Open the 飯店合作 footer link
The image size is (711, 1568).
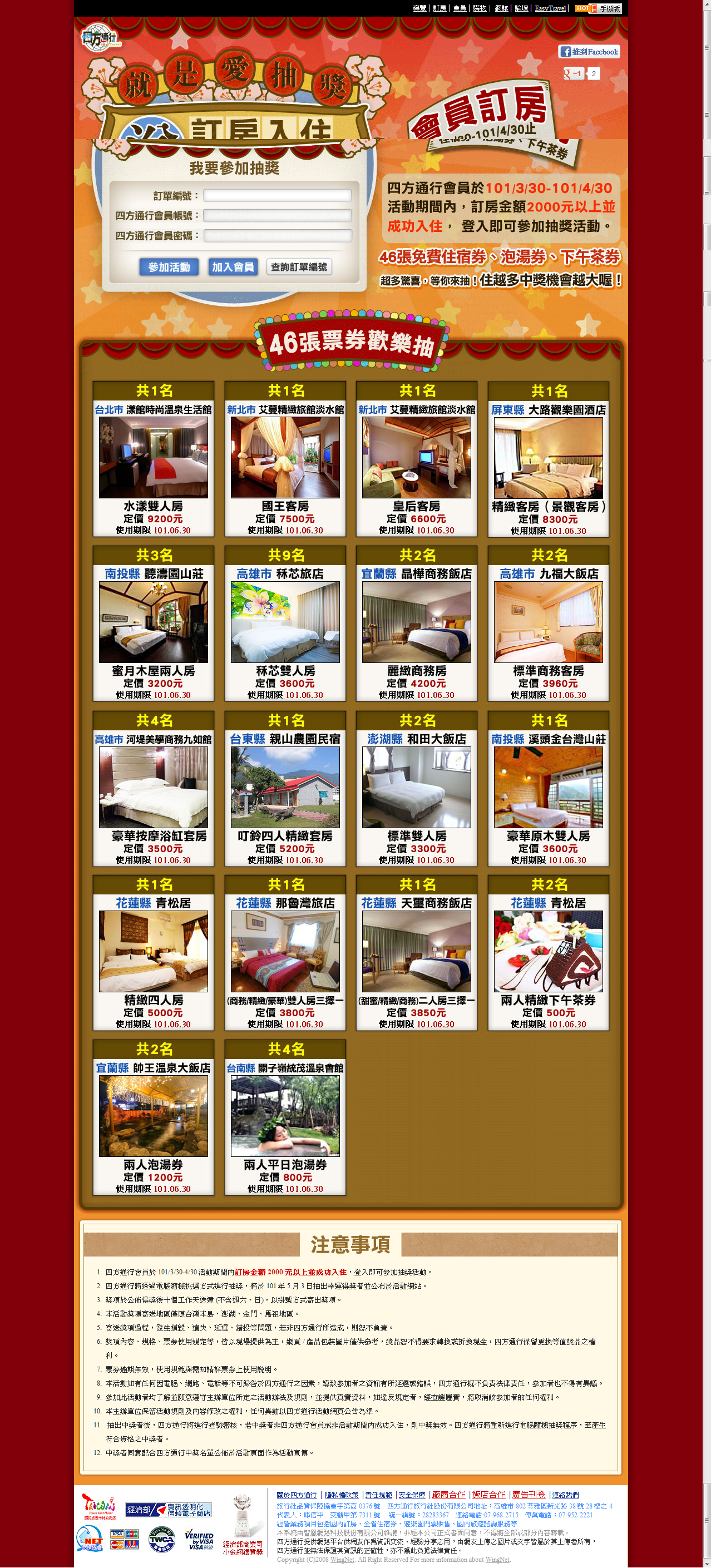click(x=489, y=1495)
